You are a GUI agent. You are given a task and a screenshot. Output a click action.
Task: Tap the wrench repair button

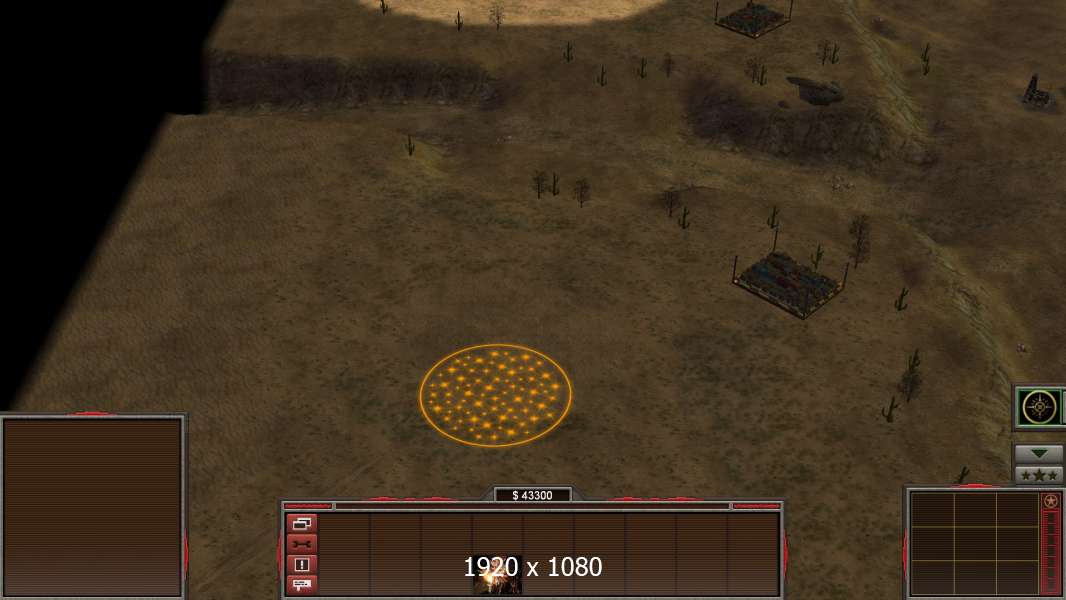point(301,543)
